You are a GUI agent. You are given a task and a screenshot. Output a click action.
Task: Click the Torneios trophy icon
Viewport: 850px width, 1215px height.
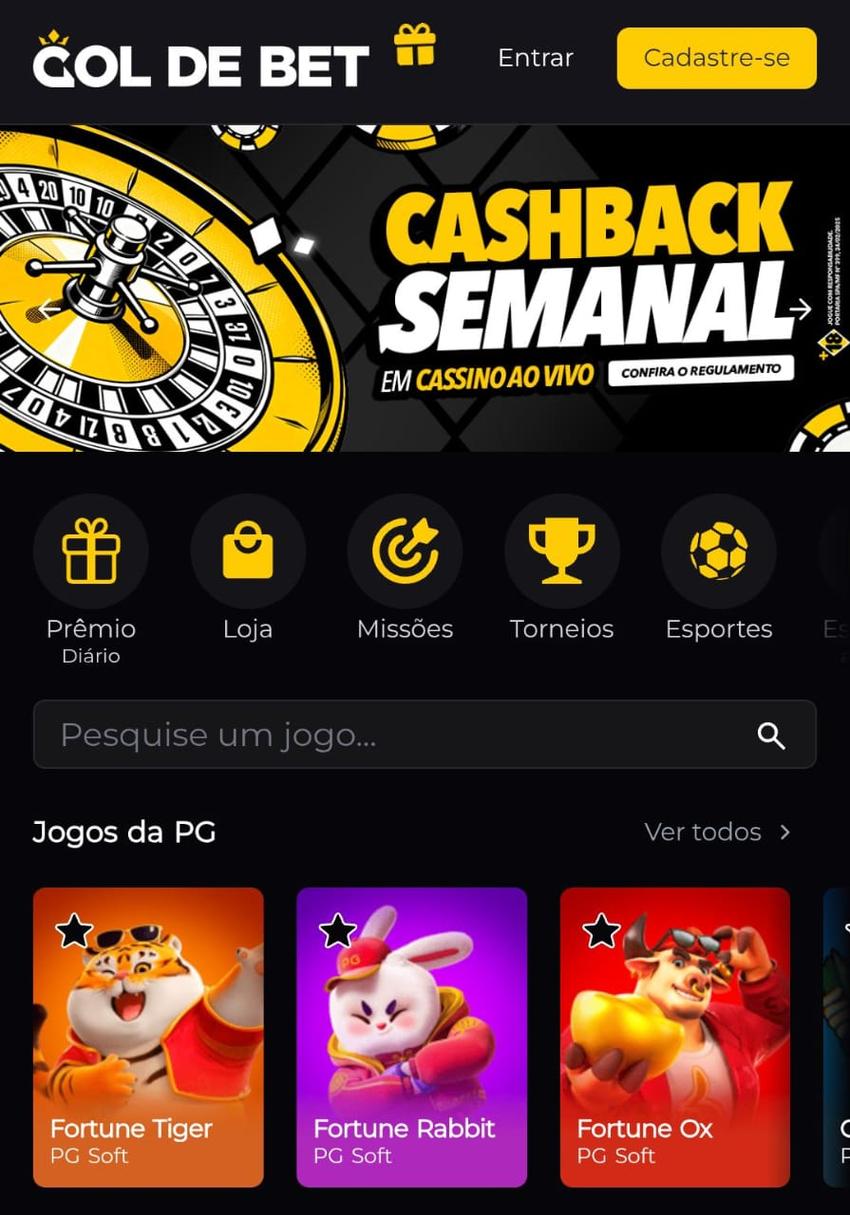562,549
